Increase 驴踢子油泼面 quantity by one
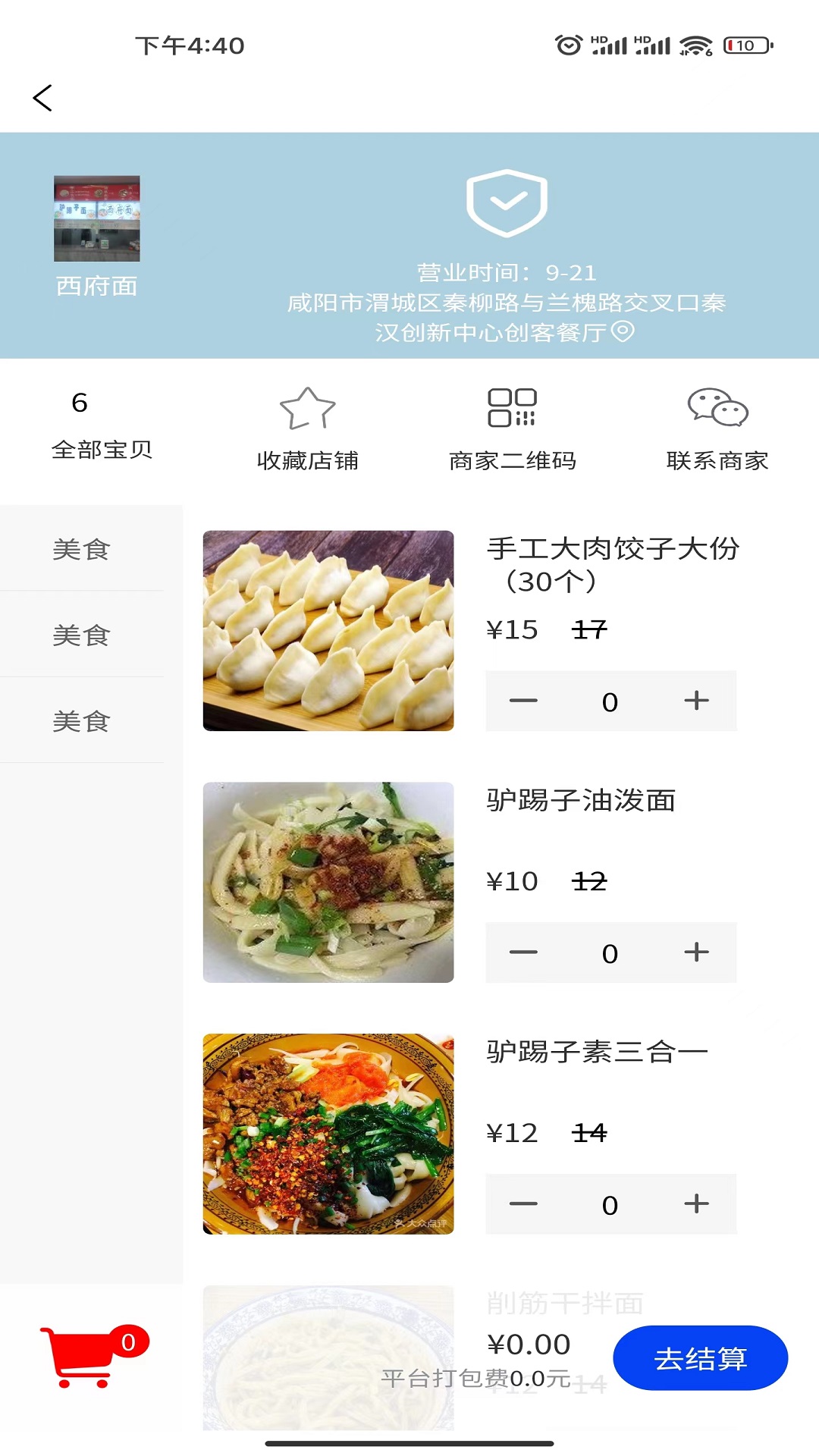Screen dimensions: 819x1456 click(696, 952)
